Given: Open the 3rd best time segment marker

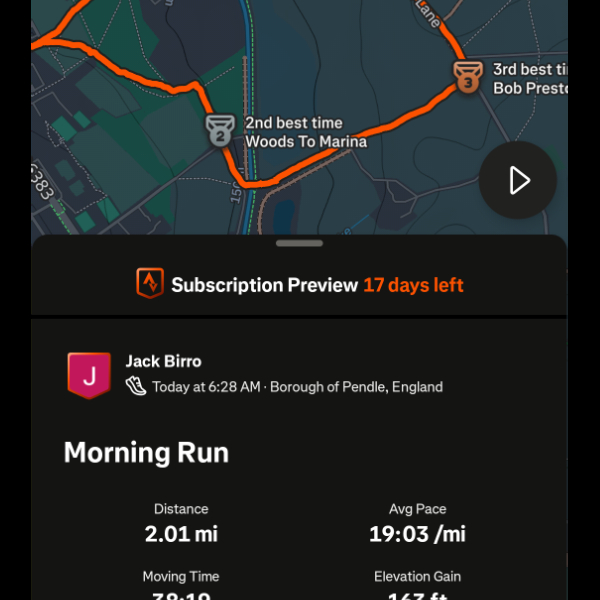Looking at the screenshot, I should click(x=466, y=77).
